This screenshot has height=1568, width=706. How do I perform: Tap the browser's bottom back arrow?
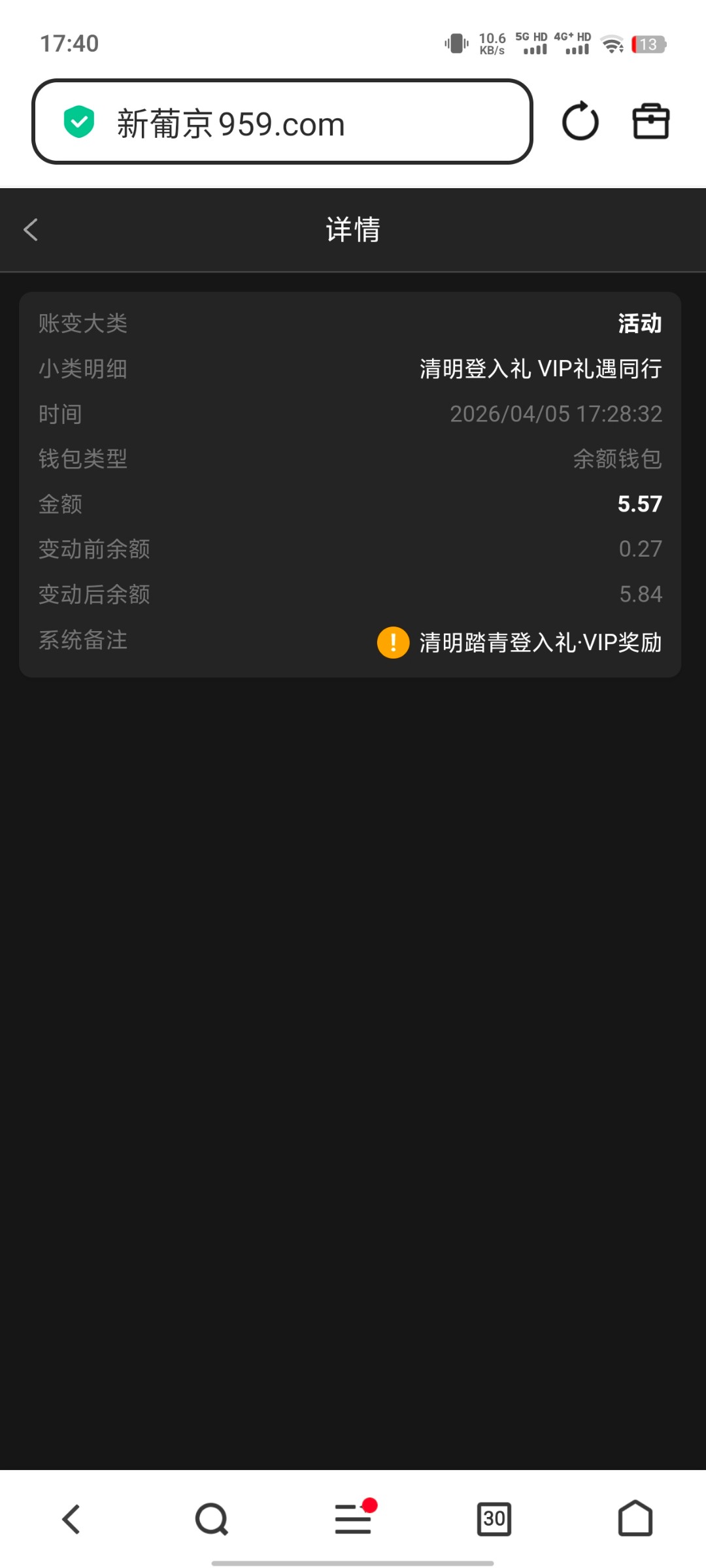click(71, 1519)
